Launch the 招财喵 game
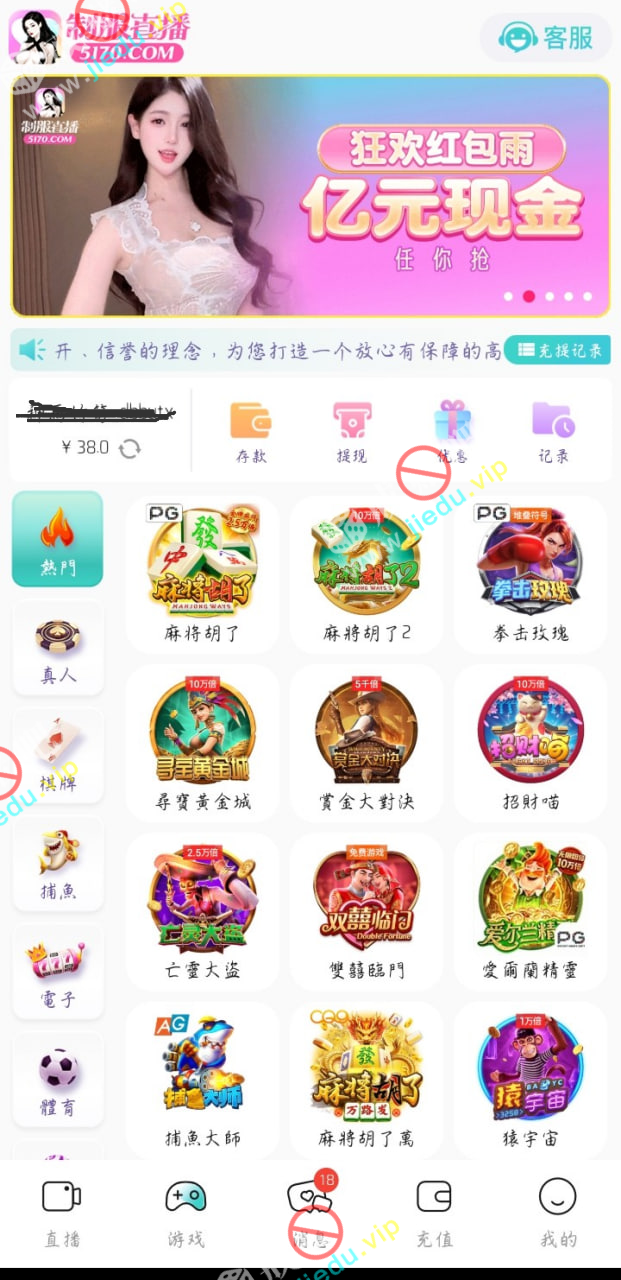Screen dimensions: 621x1280 tap(530, 743)
